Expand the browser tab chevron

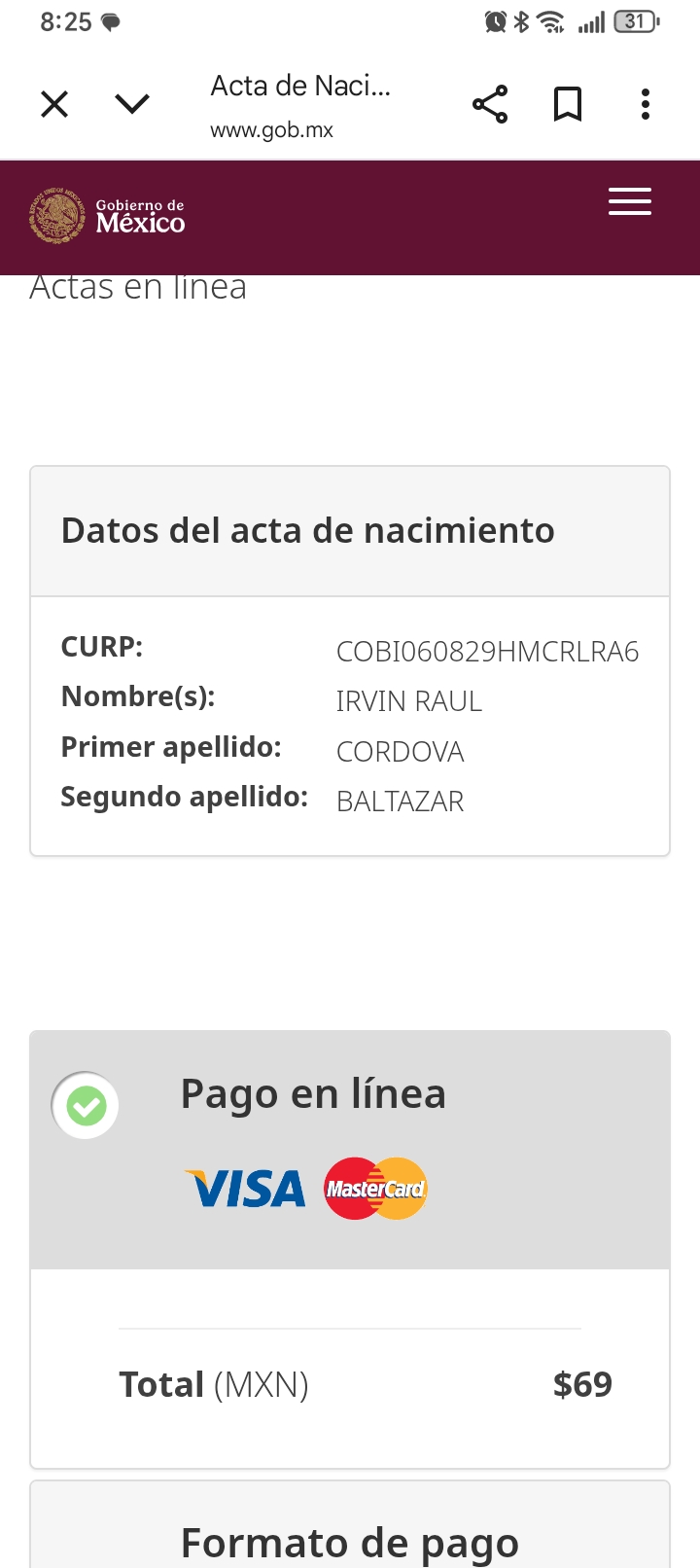click(x=132, y=104)
